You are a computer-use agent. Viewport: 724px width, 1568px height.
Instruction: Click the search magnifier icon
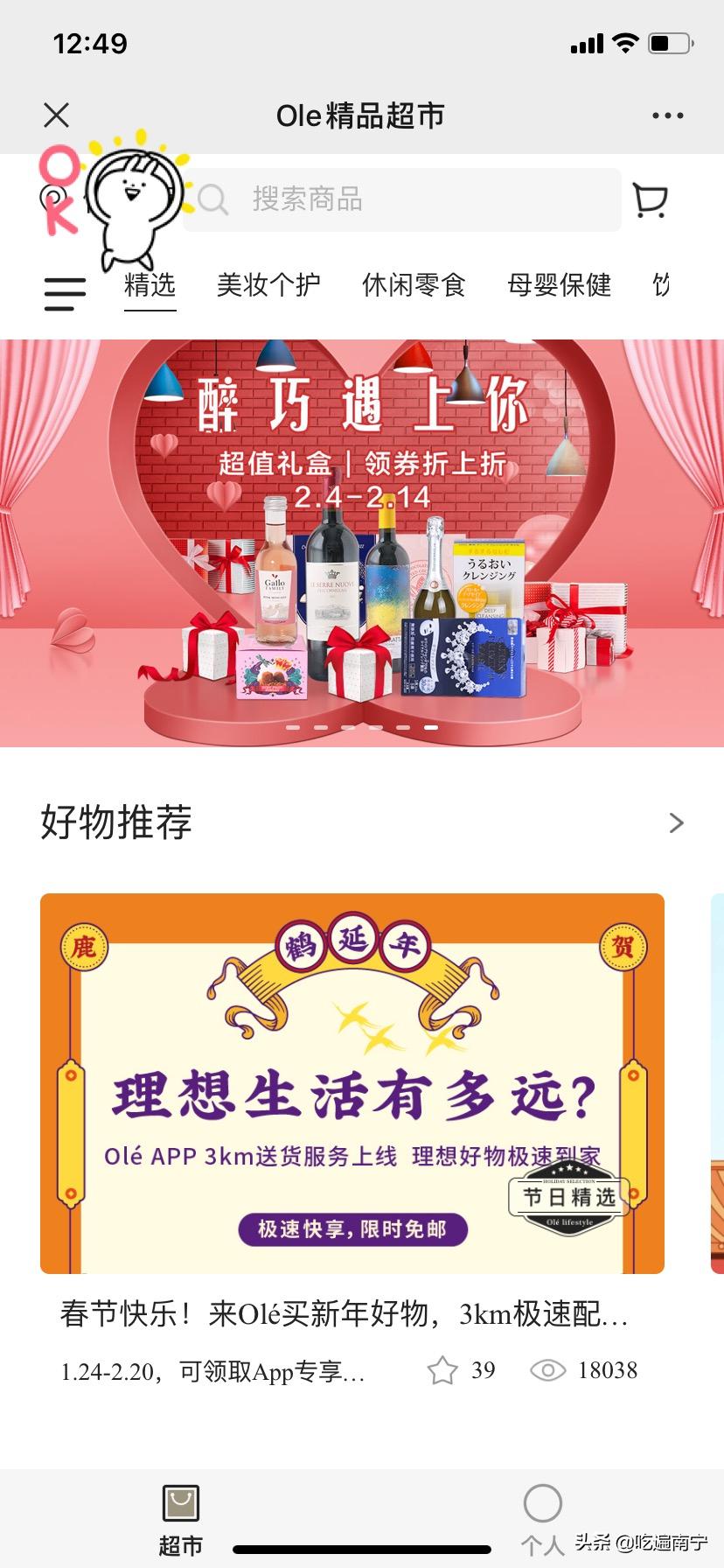[212, 199]
